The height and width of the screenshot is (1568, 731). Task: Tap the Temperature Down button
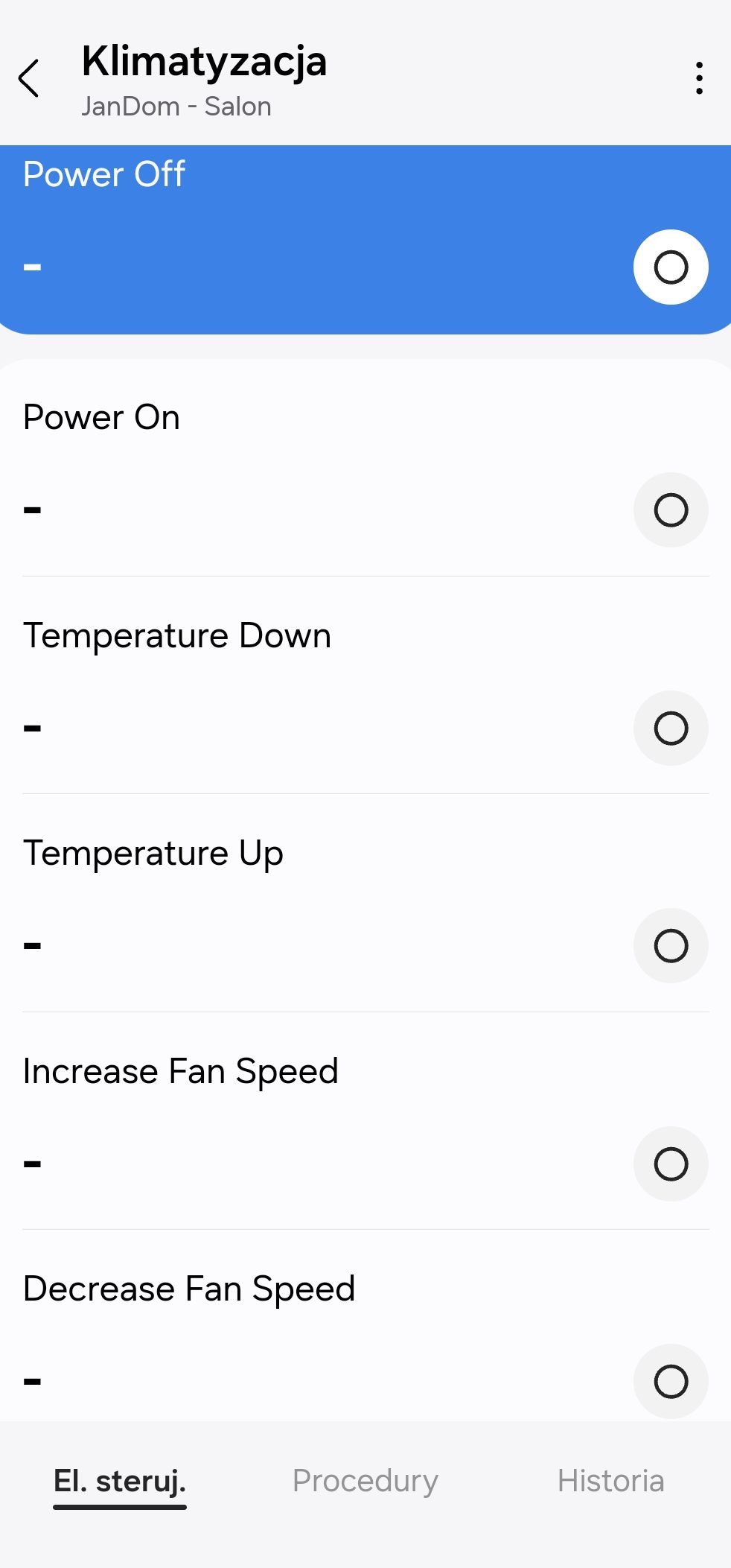[670, 729]
